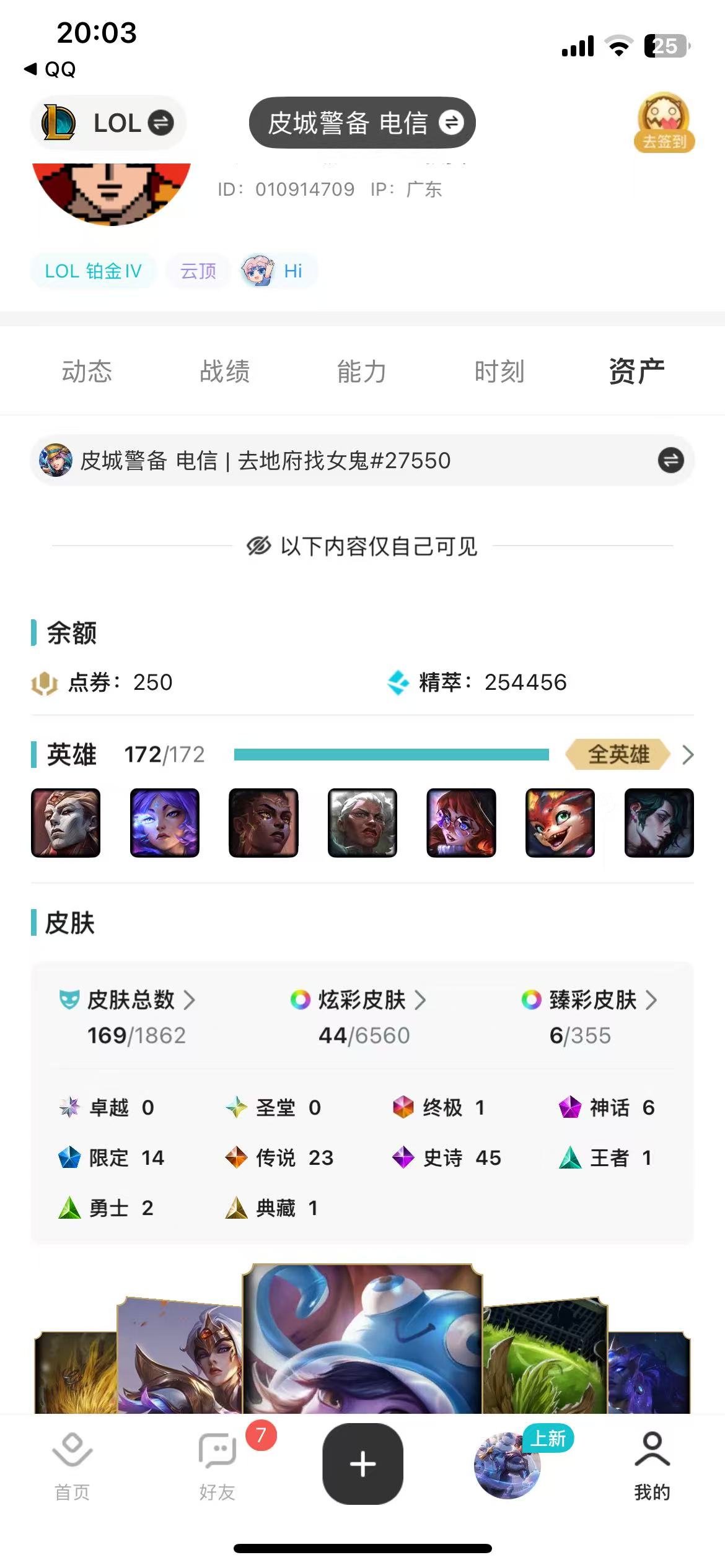The image size is (725, 1568).
Task: Open the 能力 tab
Action: tap(362, 372)
